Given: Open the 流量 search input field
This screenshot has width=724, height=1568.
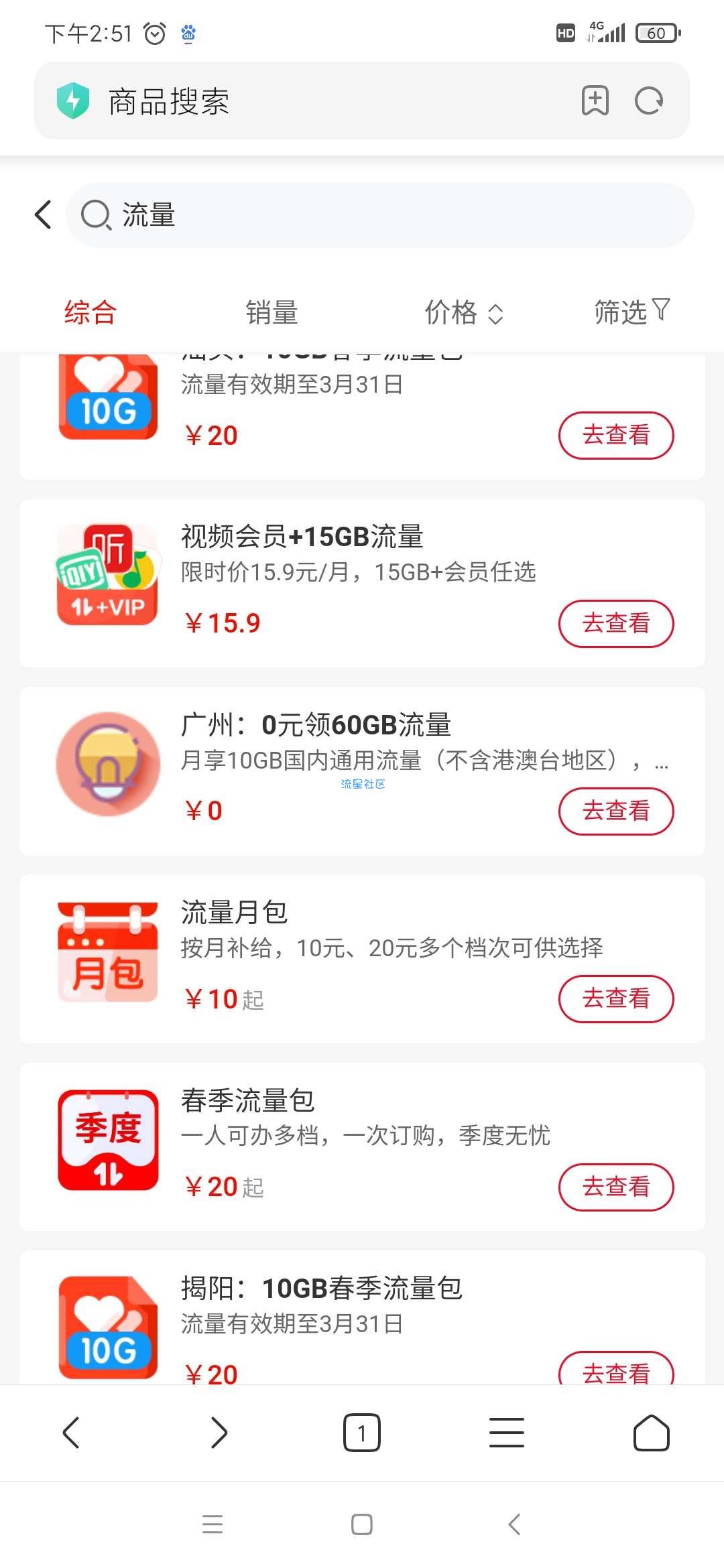Looking at the screenshot, I should pyautogui.click(x=379, y=215).
